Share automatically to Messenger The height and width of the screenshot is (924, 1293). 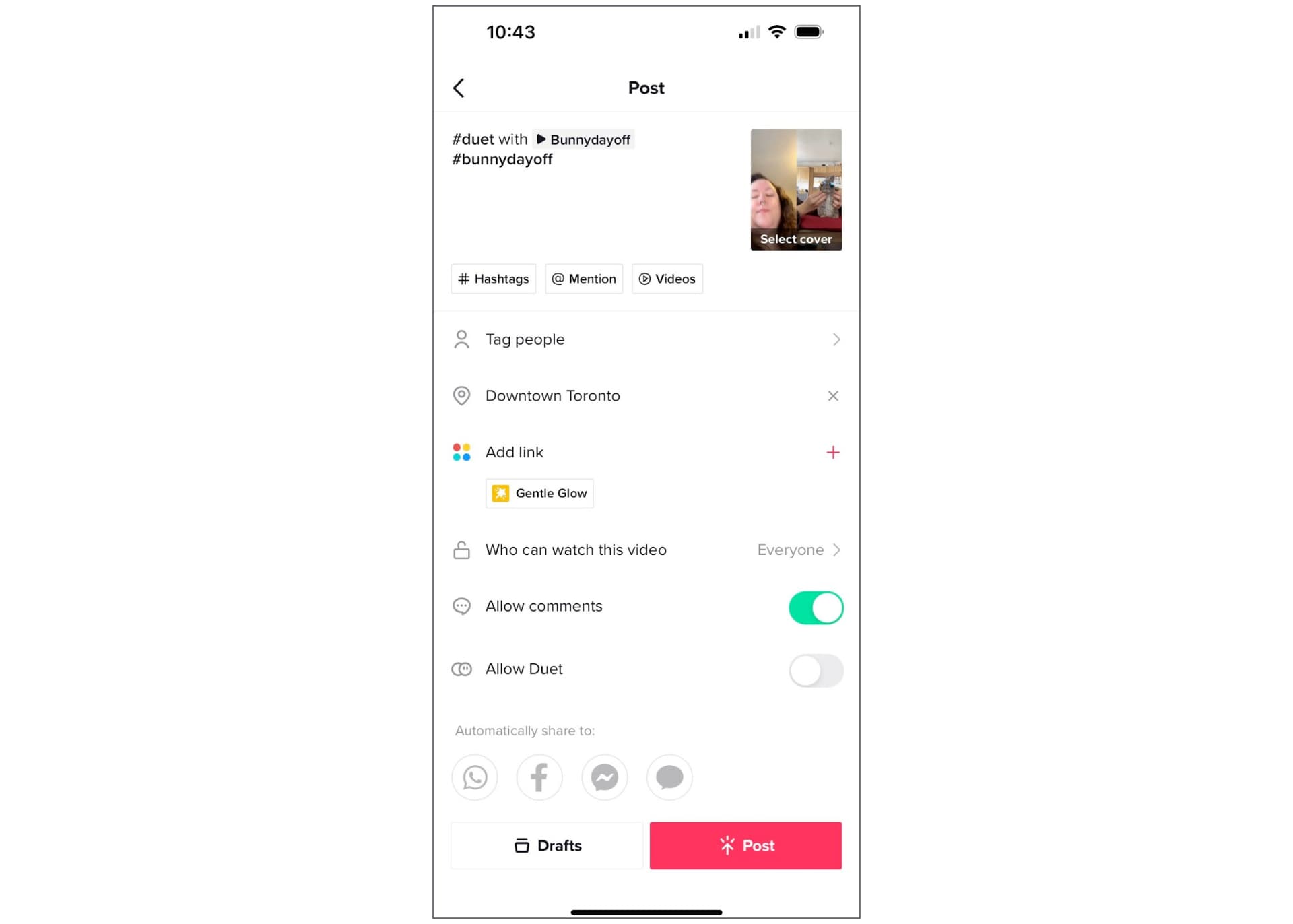[604, 778]
